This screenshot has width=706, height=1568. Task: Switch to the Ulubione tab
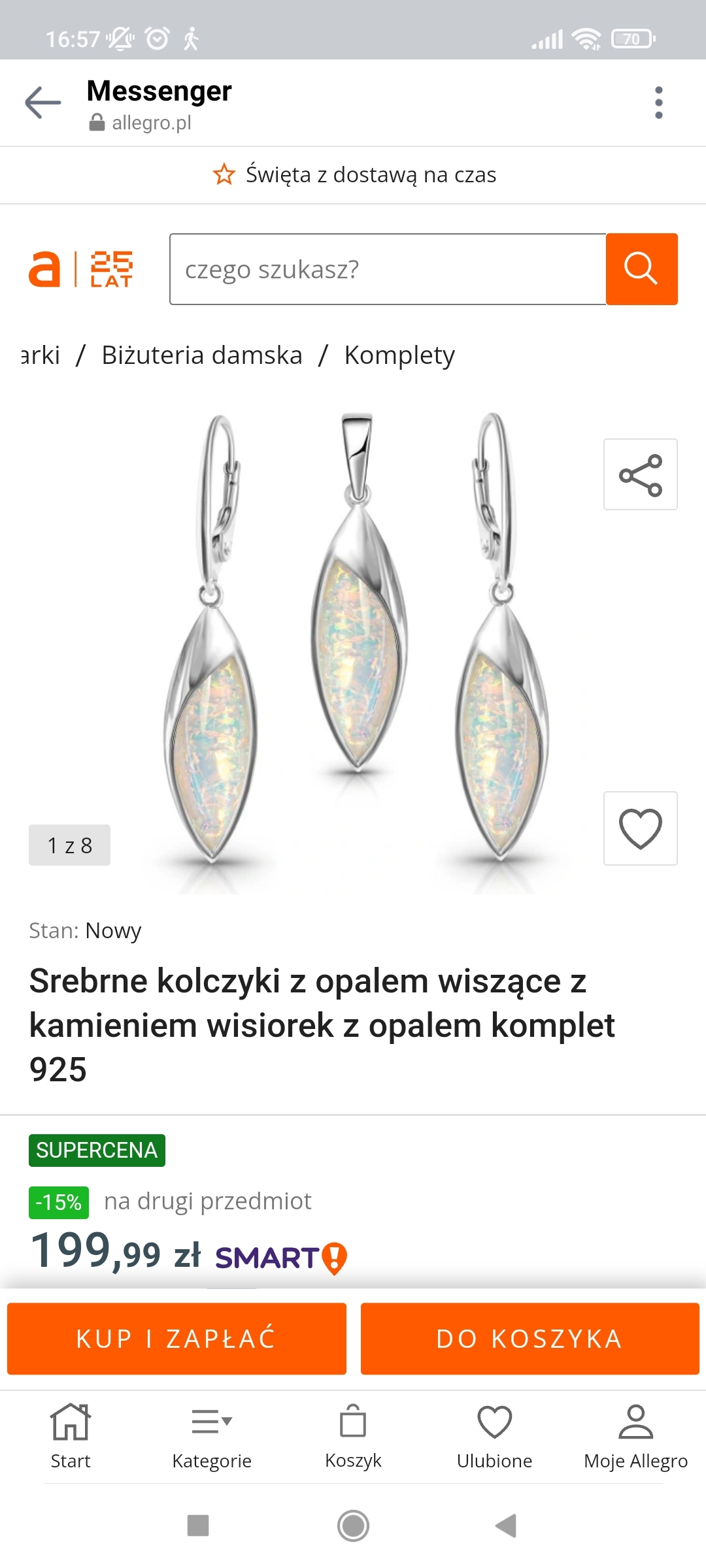[x=494, y=1436]
